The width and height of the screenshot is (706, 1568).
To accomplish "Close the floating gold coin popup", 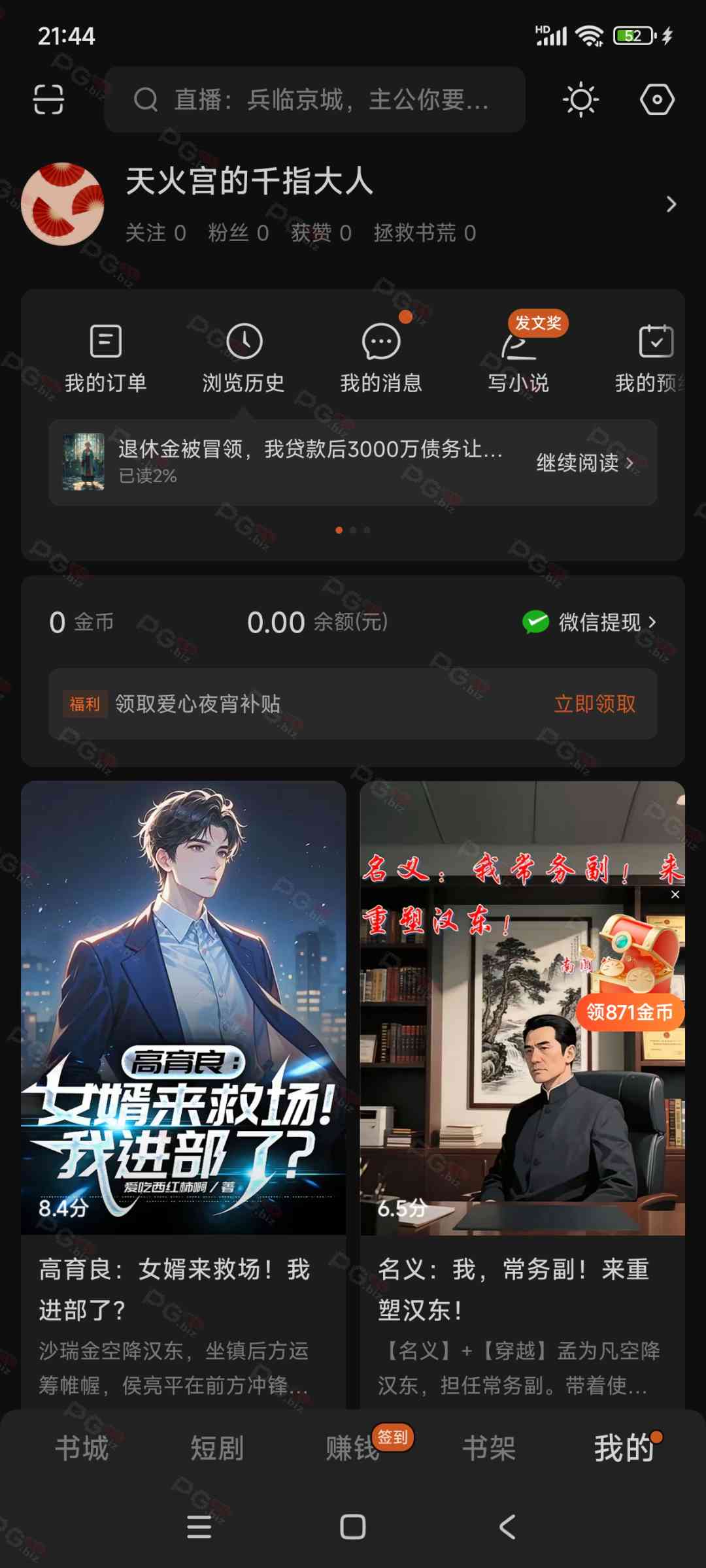I will (x=675, y=894).
